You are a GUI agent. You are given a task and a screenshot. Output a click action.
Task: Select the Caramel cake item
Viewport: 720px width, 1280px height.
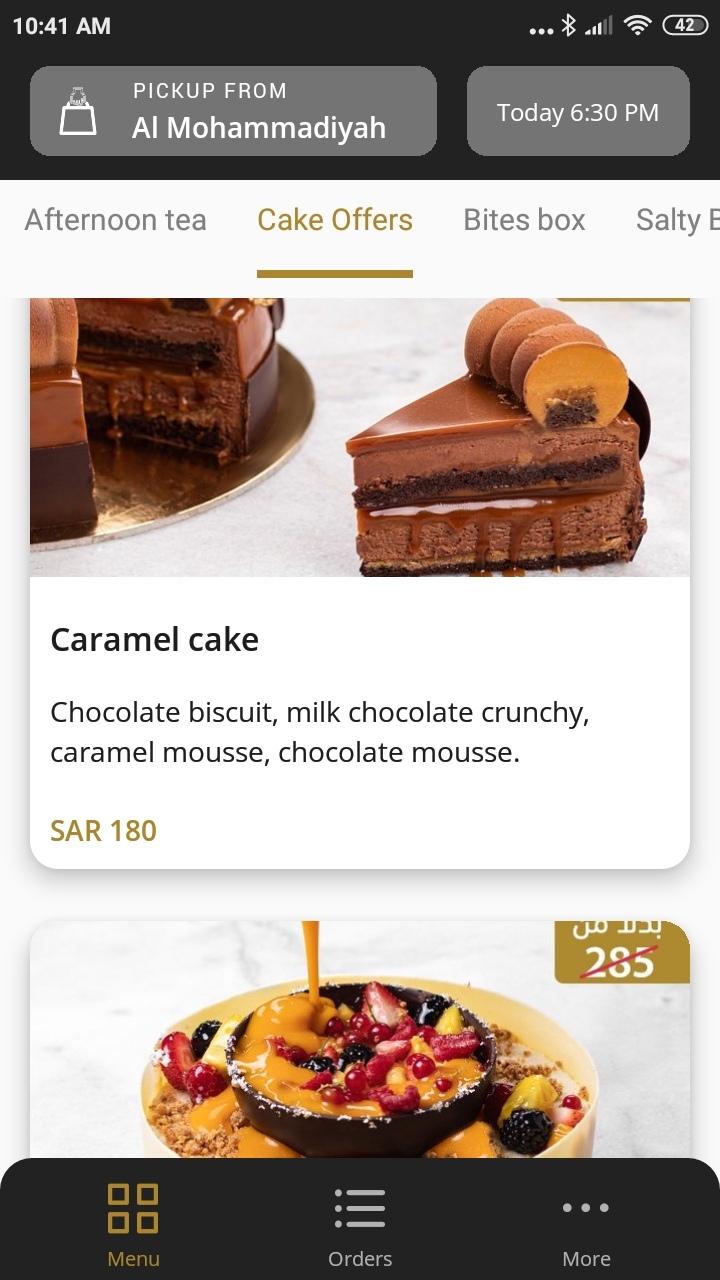[155, 638]
